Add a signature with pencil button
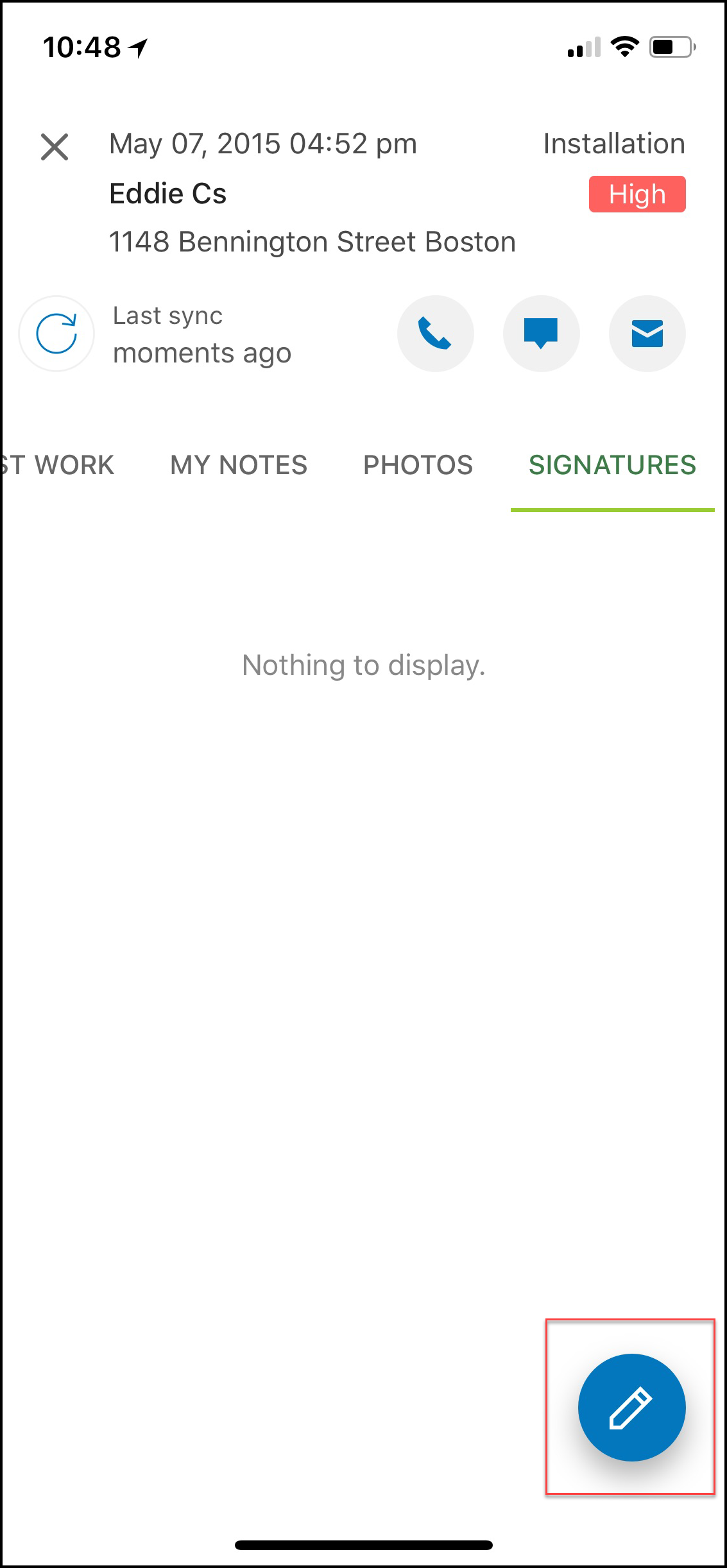 click(632, 1407)
